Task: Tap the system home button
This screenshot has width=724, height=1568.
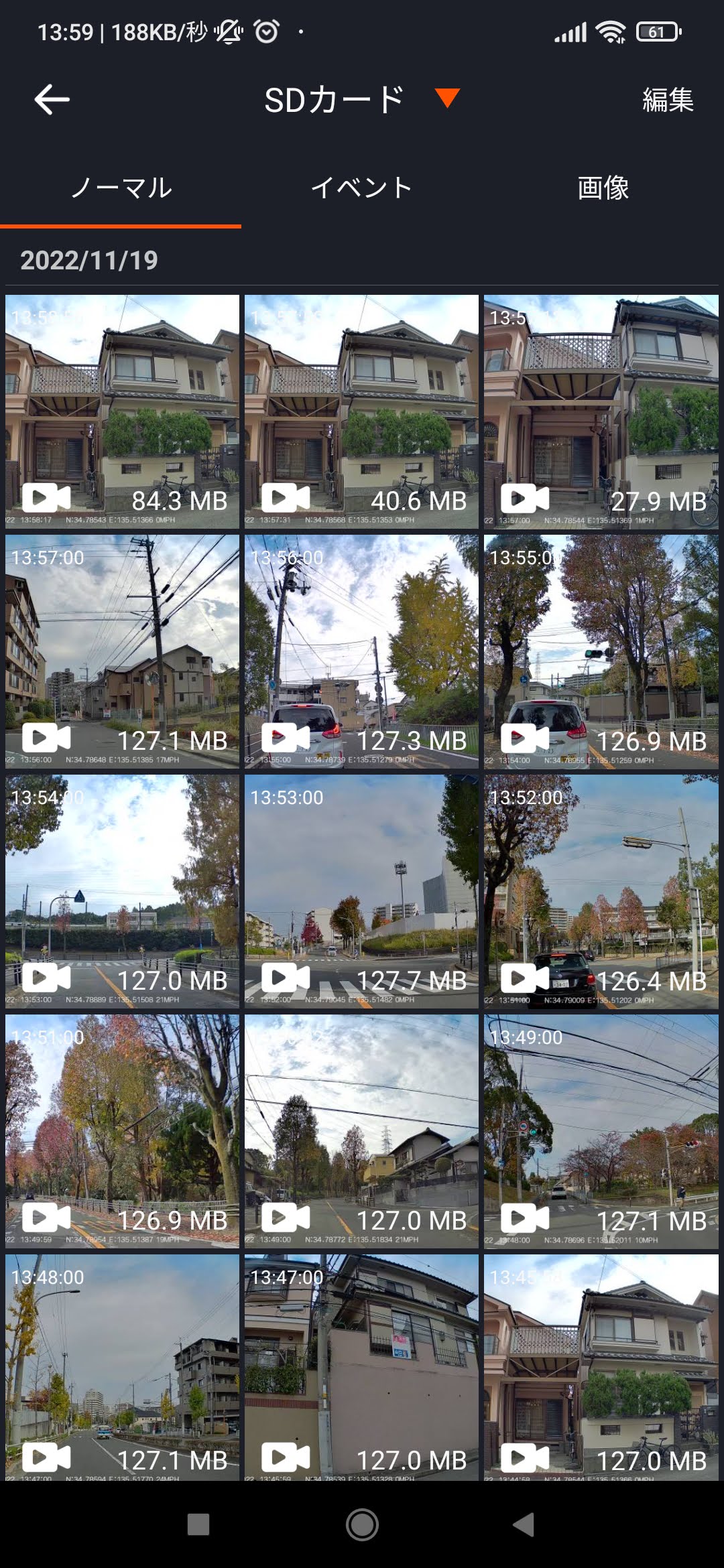Action: (x=362, y=1524)
